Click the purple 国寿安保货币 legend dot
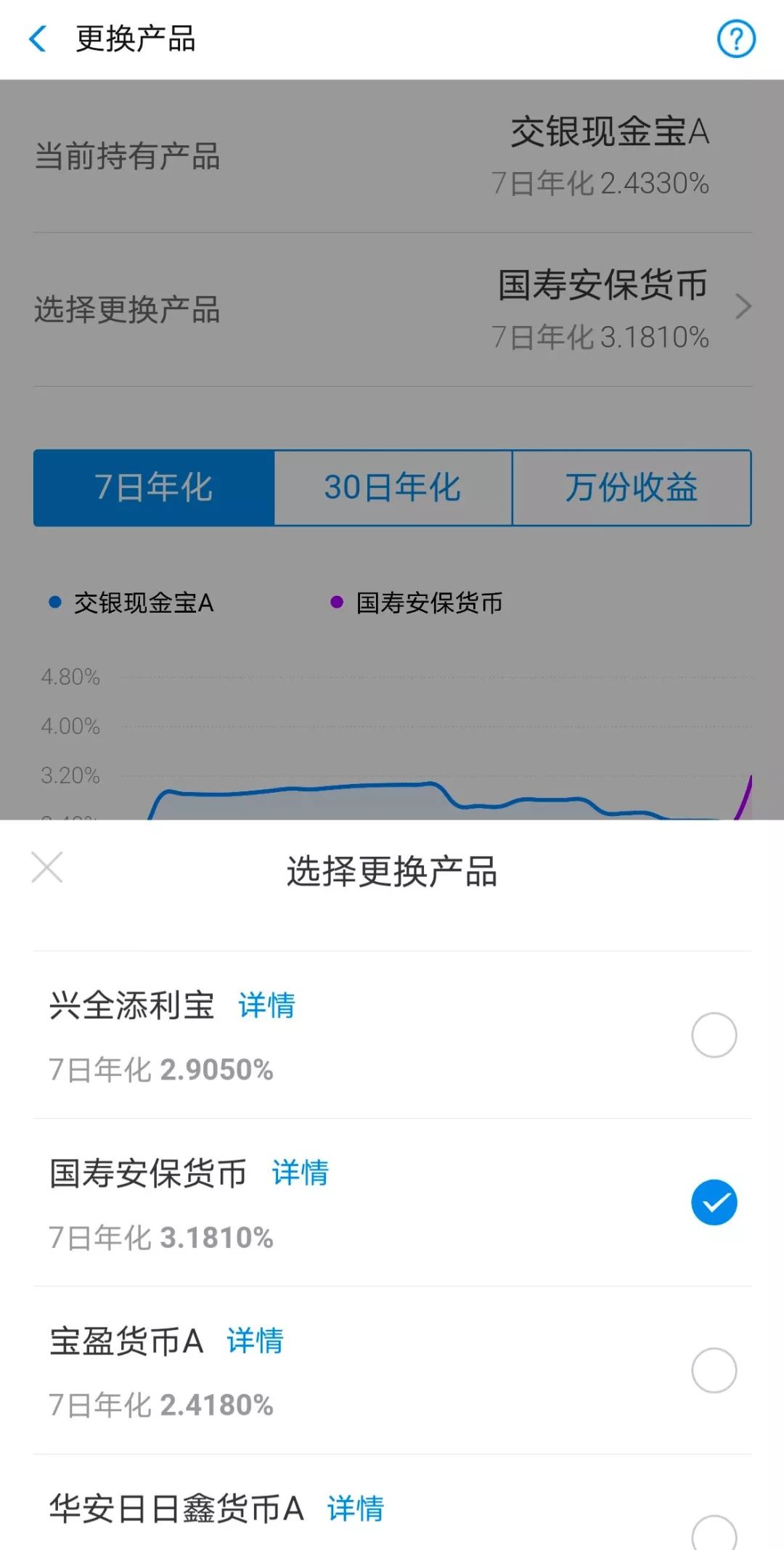The width and height of the screenshot is (784, 1550). [x=336, y=602]
